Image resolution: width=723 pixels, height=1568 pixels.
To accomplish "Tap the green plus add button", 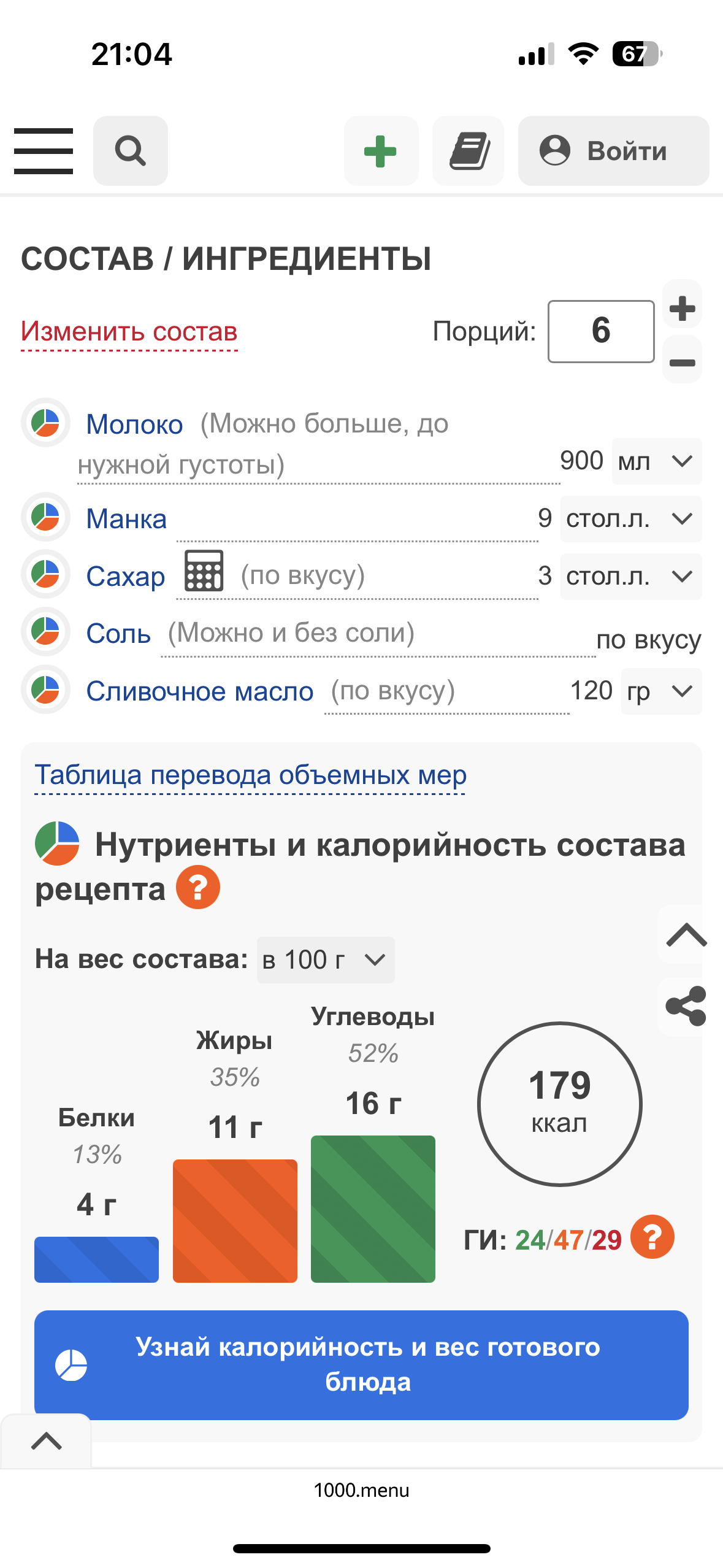I will (x=381, y=151).
